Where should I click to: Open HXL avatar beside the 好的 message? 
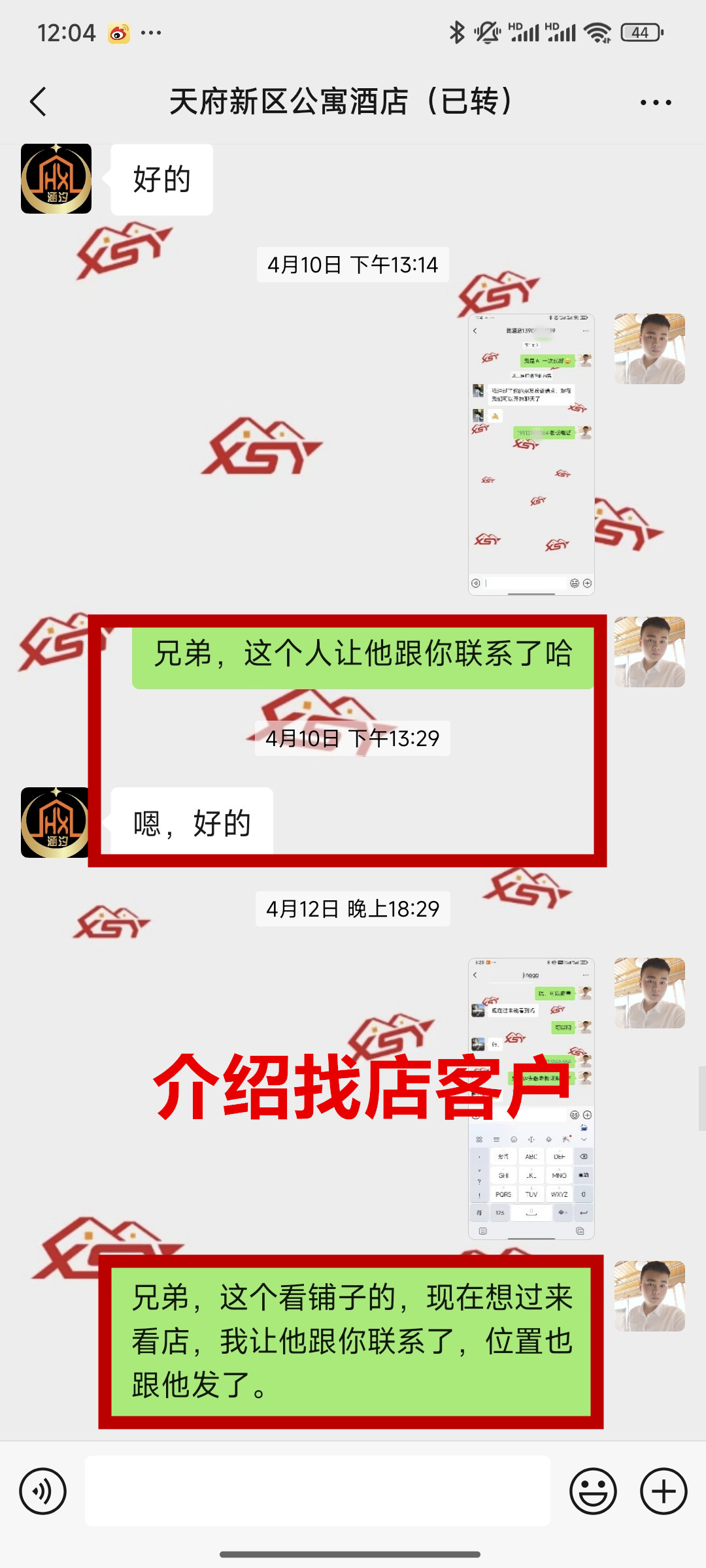(x=56, y=179)
